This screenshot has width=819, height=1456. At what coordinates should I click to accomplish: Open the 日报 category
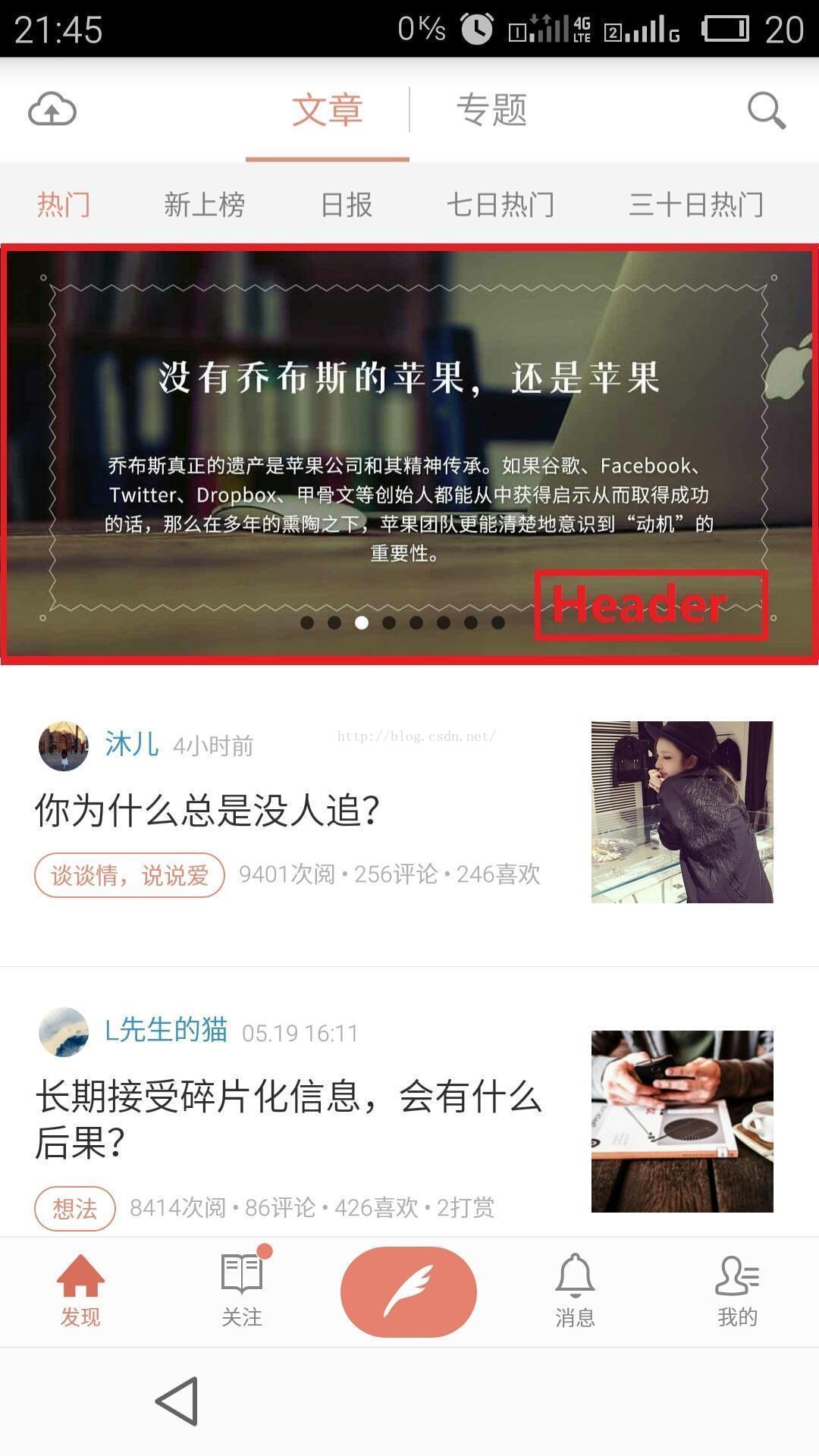coord(347,205)
